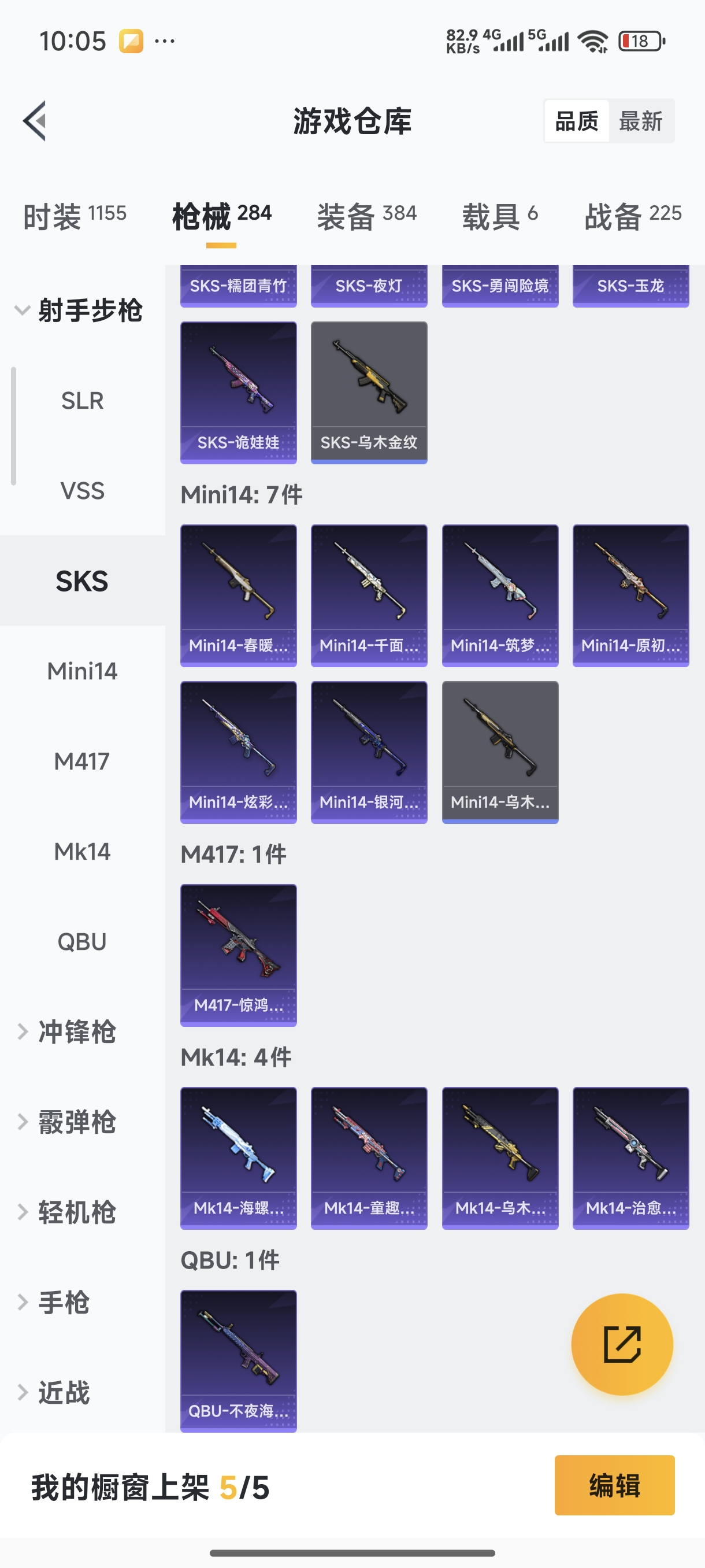Go back using the top-left arrow
This screenshot has width=705, height=1568.
pos(35,120)
